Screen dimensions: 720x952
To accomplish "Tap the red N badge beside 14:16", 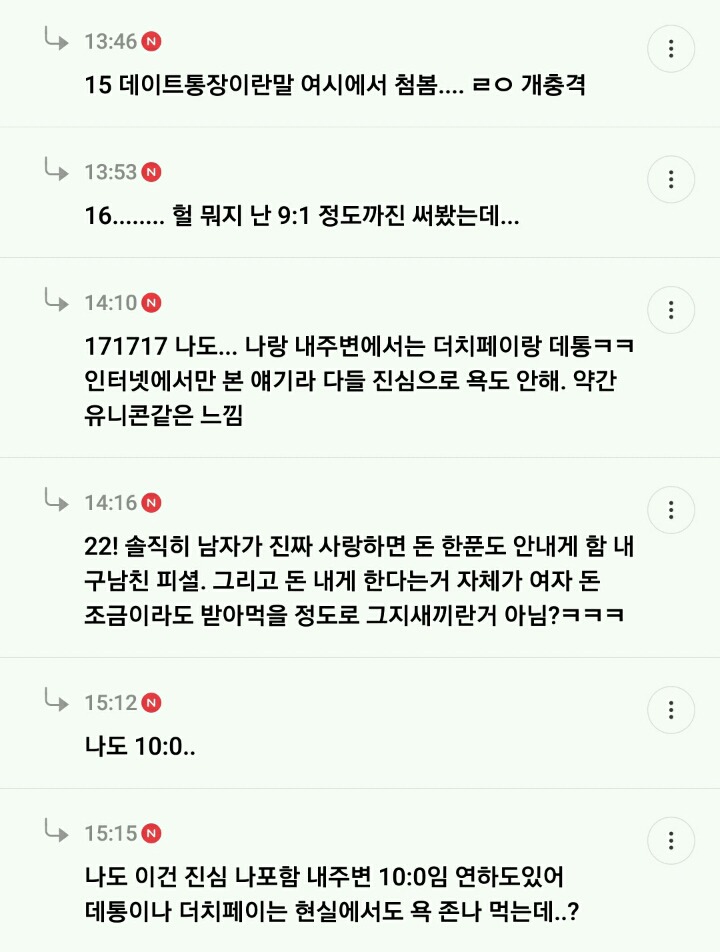I will [150, 504].
